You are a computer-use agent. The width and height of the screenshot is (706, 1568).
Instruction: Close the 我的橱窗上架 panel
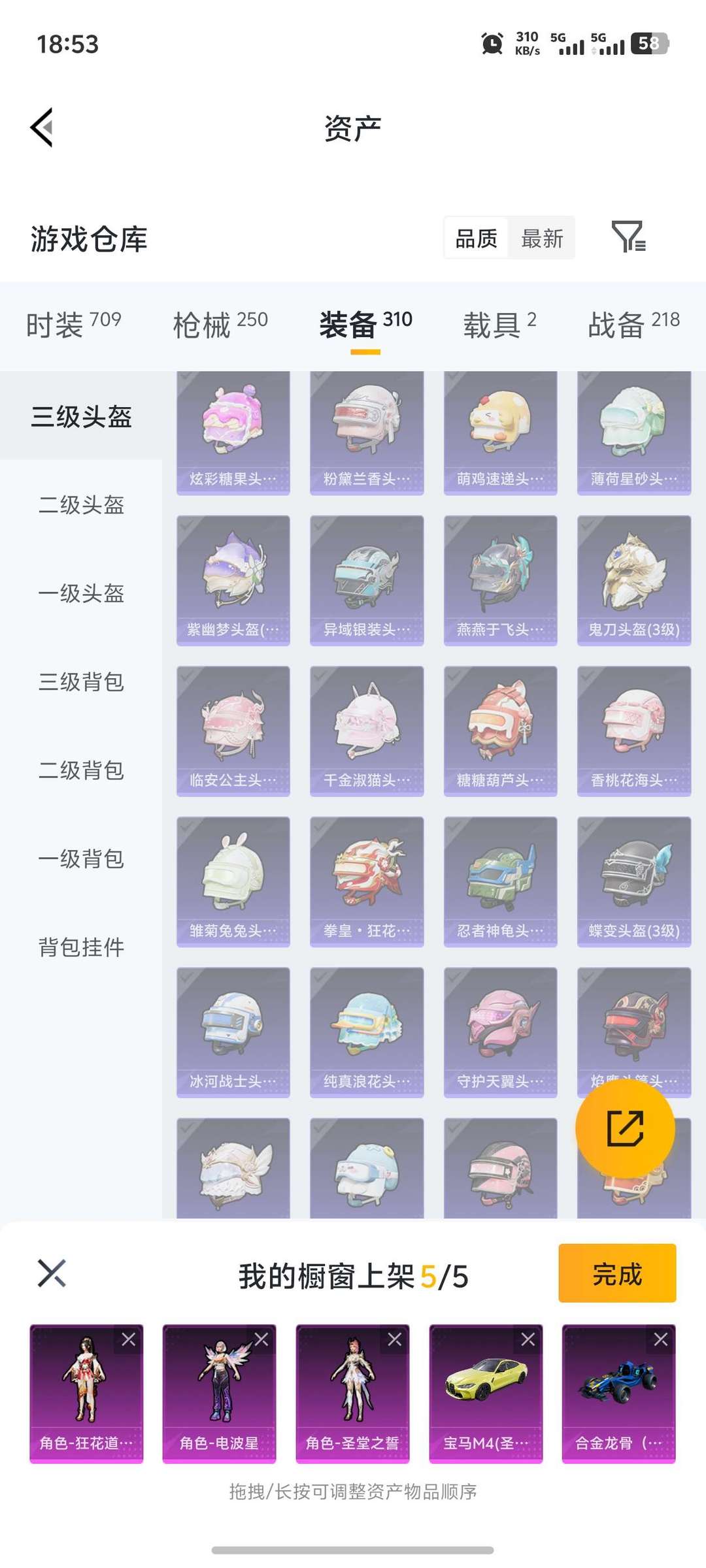click(x=52, y=1273)
